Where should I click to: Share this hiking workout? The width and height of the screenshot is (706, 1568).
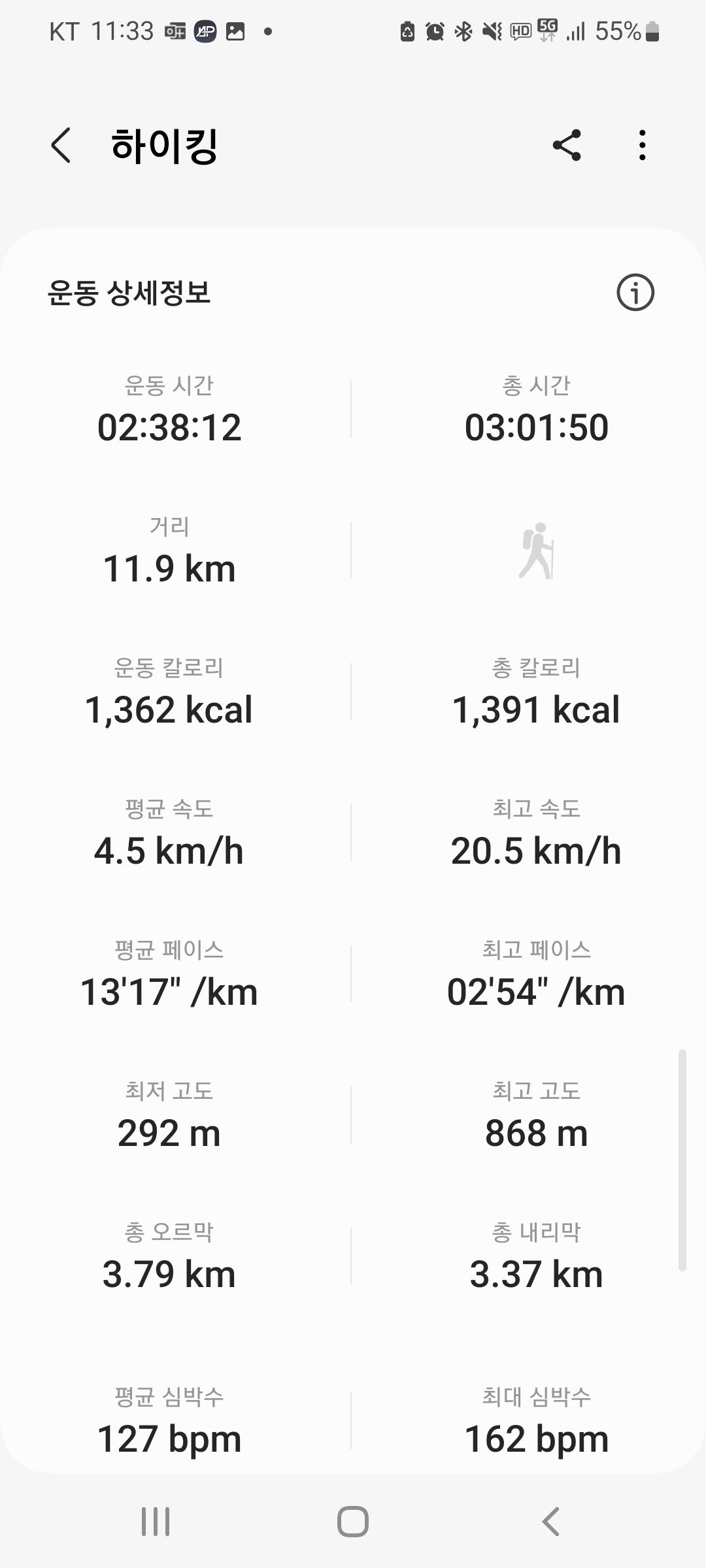[x=567, y=145]
